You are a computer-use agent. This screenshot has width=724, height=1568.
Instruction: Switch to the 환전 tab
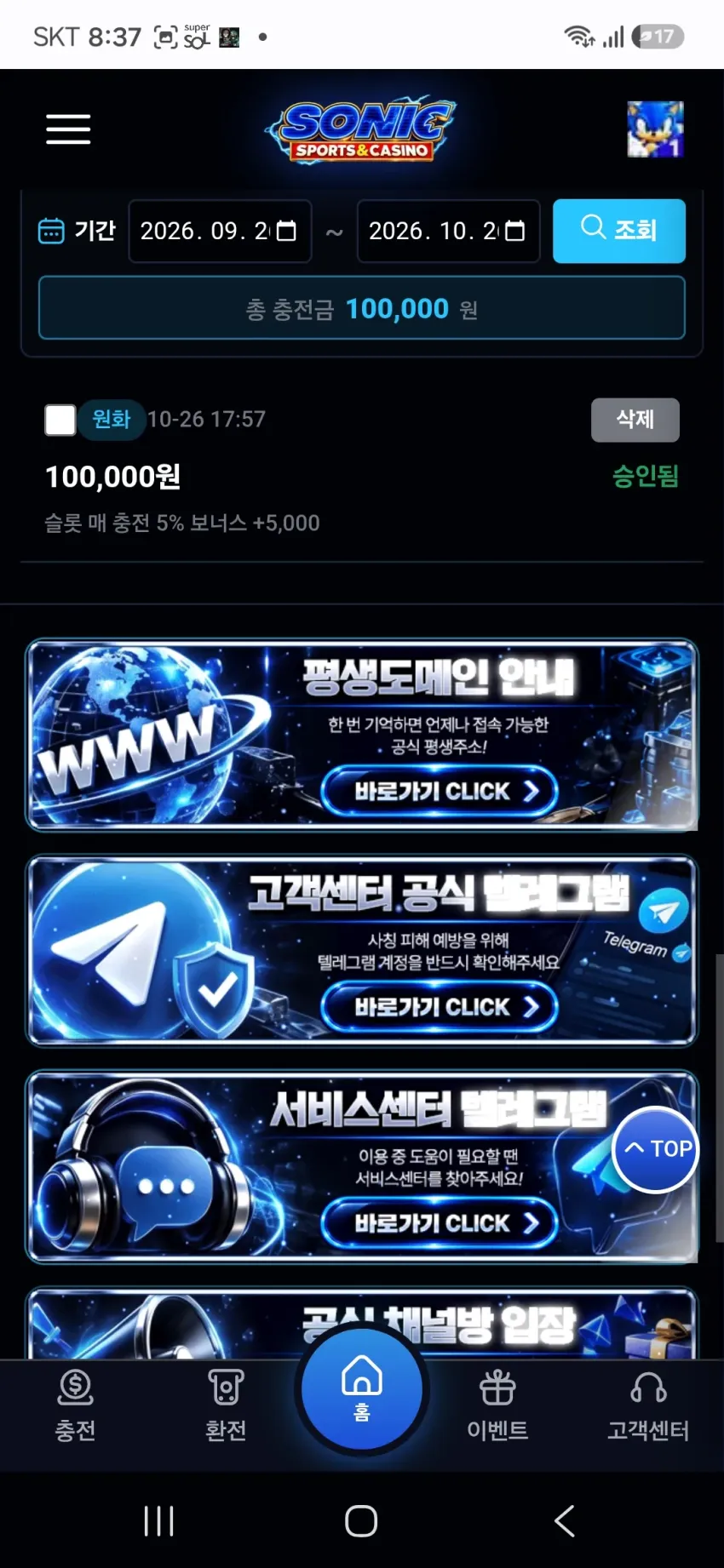click(x=226, y=1405)
